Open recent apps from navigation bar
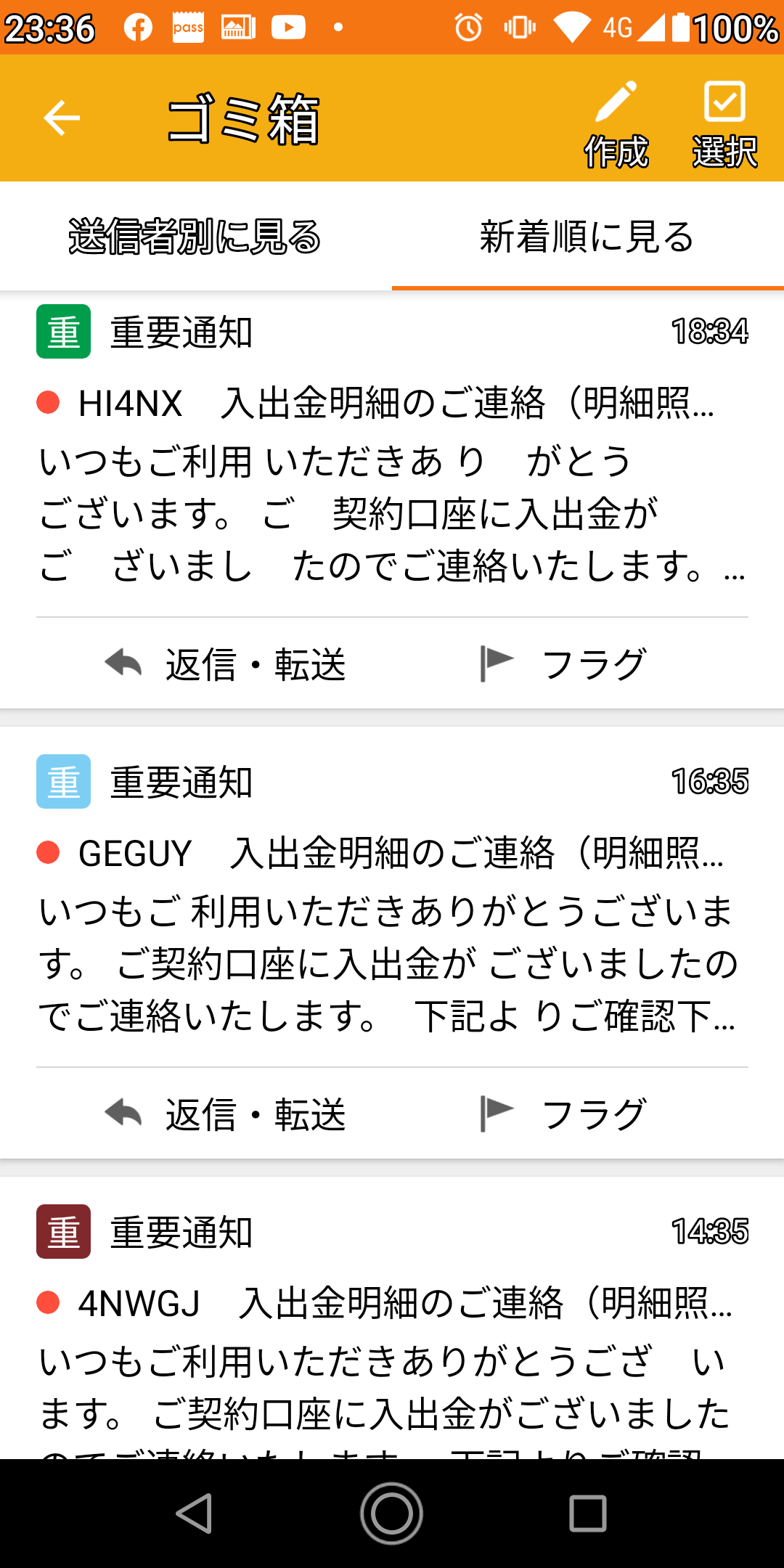 [x=587, y=1514]
